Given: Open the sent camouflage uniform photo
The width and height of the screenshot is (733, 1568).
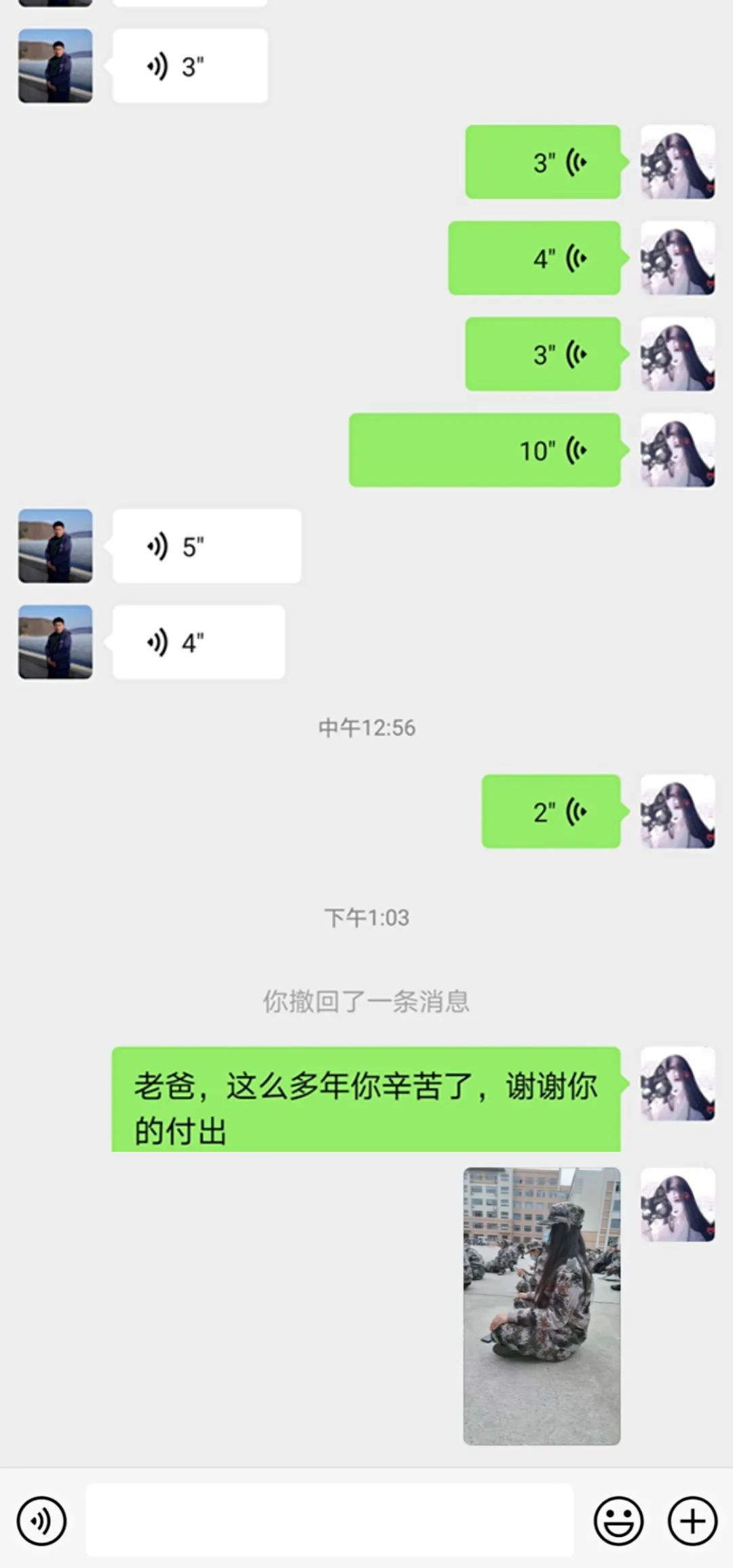Looking at the screenshot, I should tap(542, 1307).
